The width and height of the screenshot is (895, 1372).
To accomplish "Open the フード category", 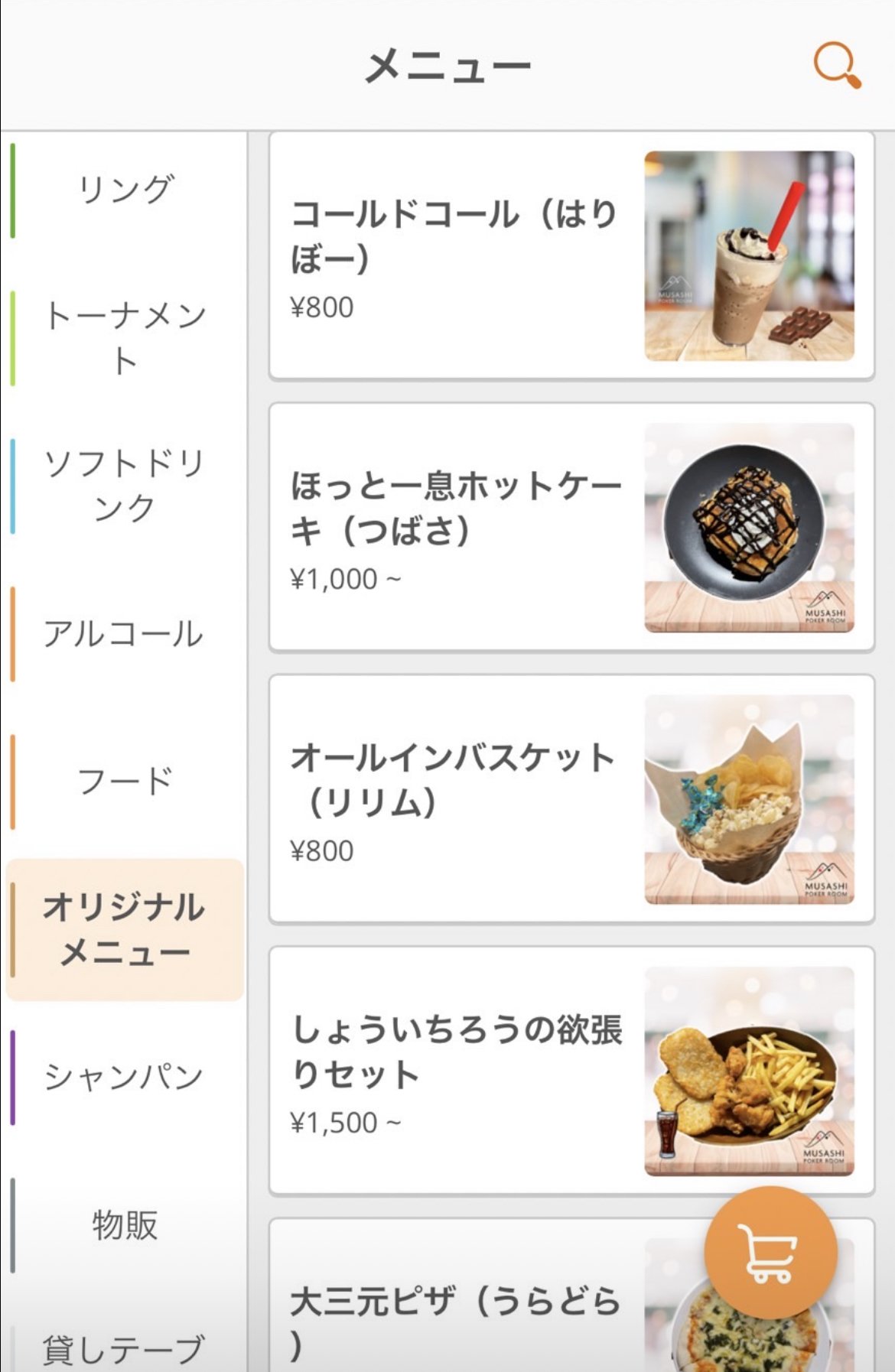I will (125, 781).
